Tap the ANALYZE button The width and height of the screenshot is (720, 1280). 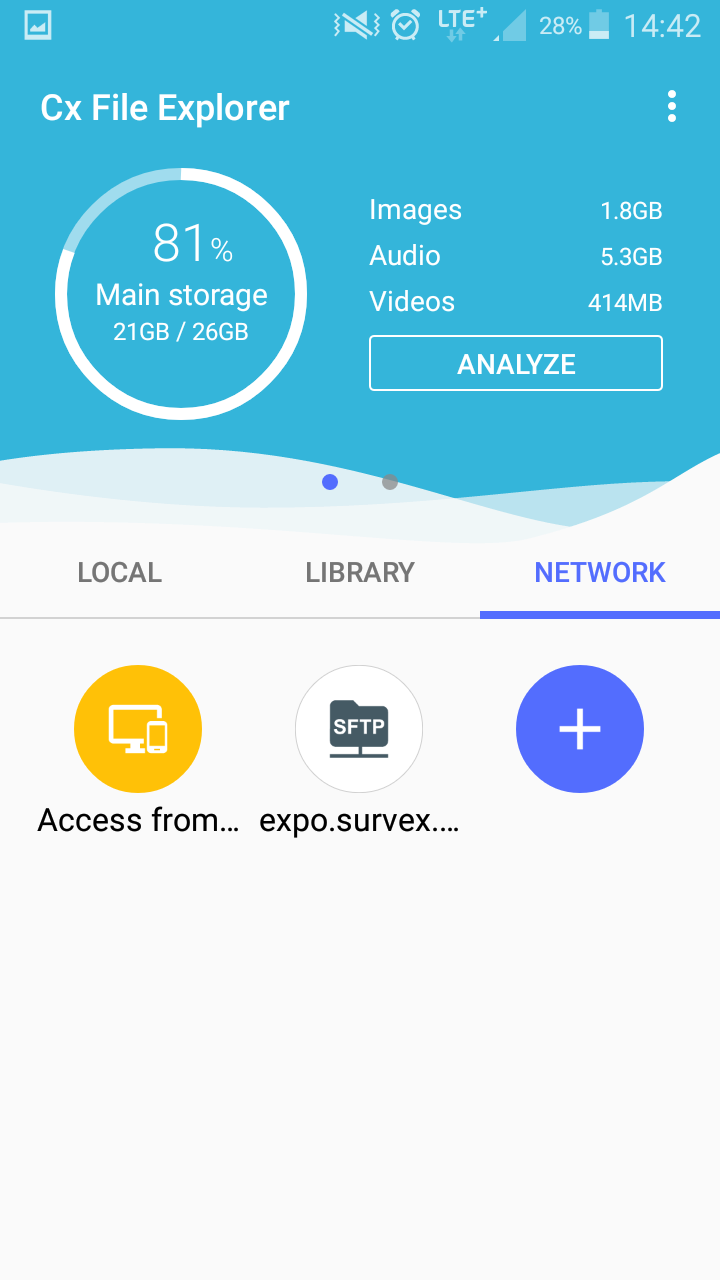pyautogui.click(x=516, y=363)
